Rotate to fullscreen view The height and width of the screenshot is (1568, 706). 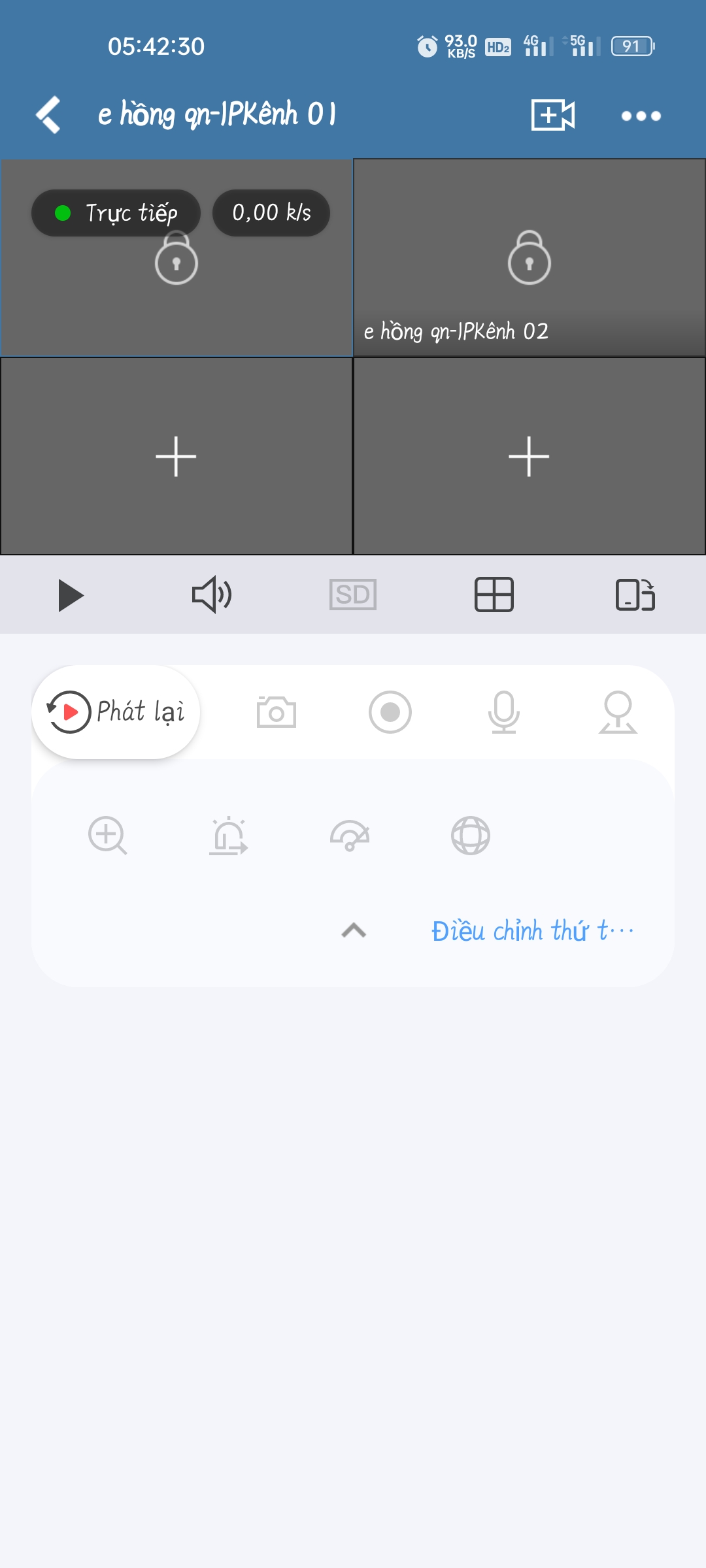[x=635, y=595]
